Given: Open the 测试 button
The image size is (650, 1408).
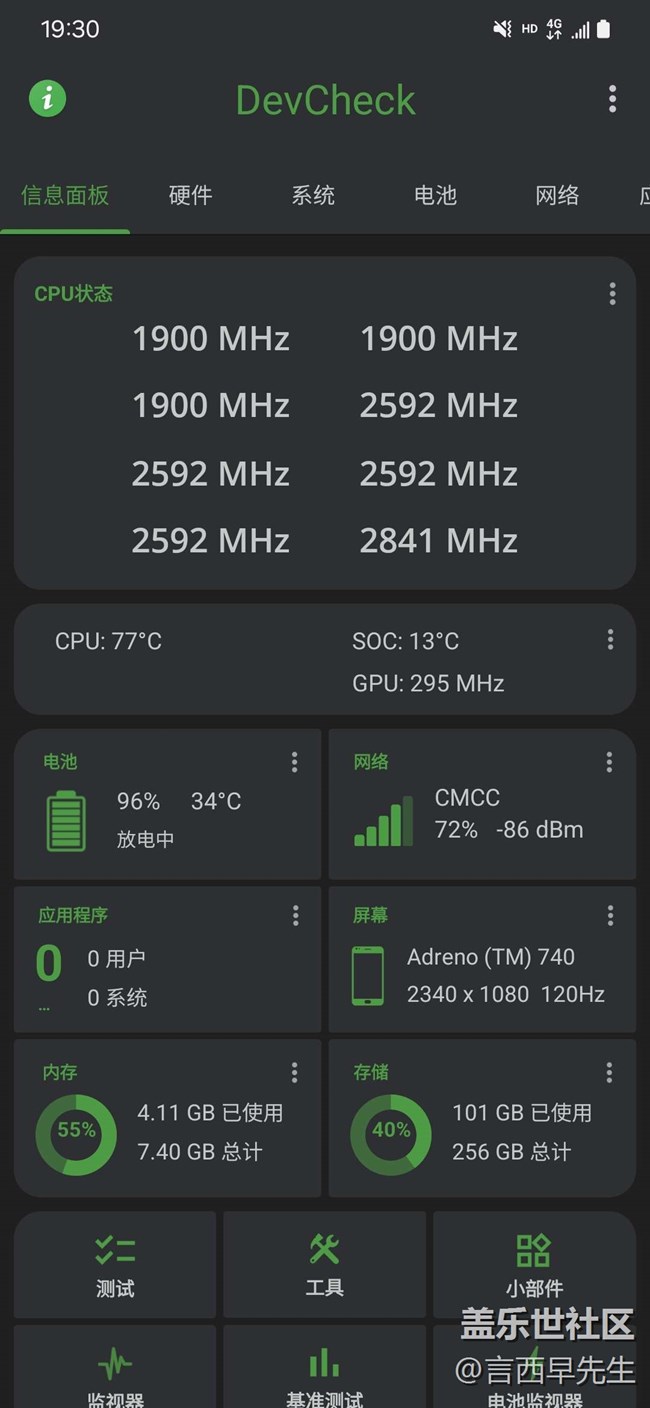Looking at the screenshot, I should click(115, 1265).
